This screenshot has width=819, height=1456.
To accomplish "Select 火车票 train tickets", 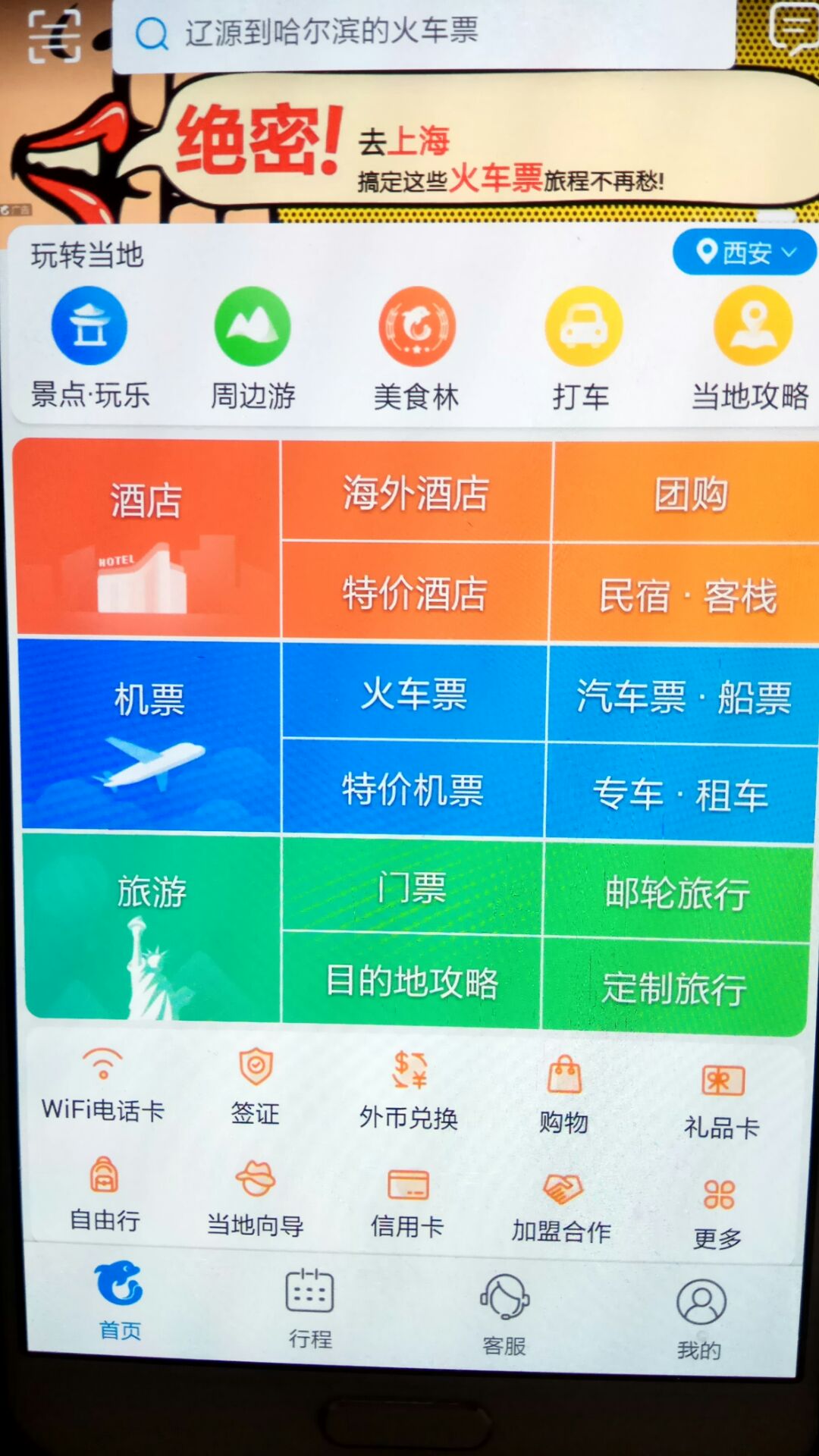I will pyautogui.click(x=414, y=692).
